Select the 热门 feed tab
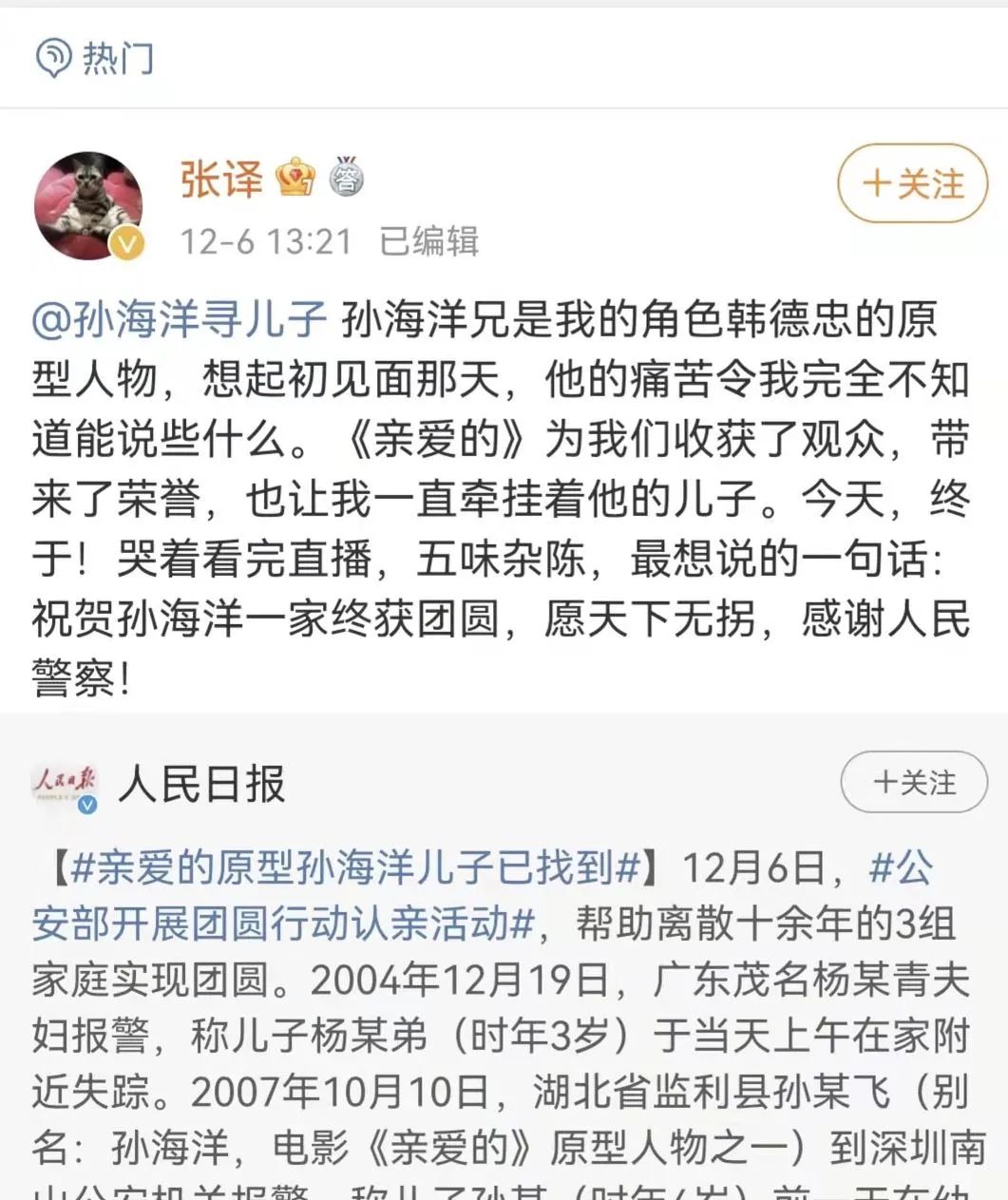Viewport: 1008px width, 1200px height. pyautogui.click(x=100, y=57)
